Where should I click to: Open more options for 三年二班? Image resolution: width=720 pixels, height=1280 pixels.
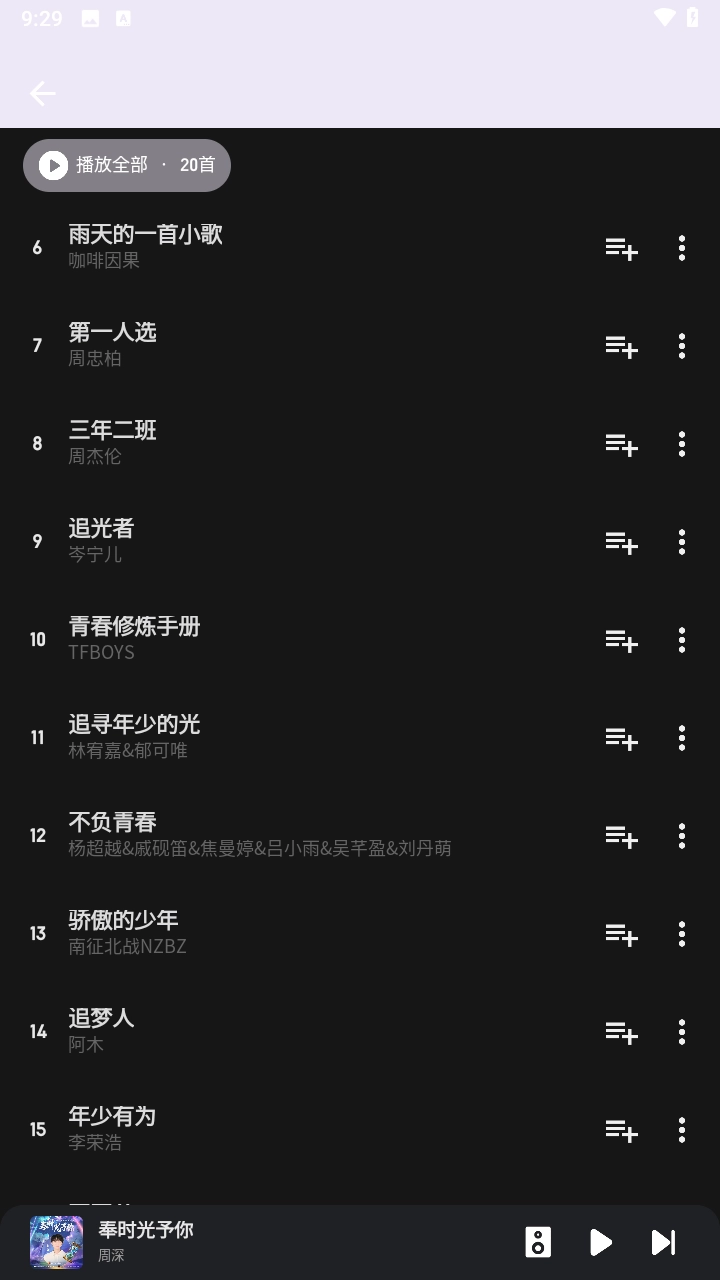point(682,444)
